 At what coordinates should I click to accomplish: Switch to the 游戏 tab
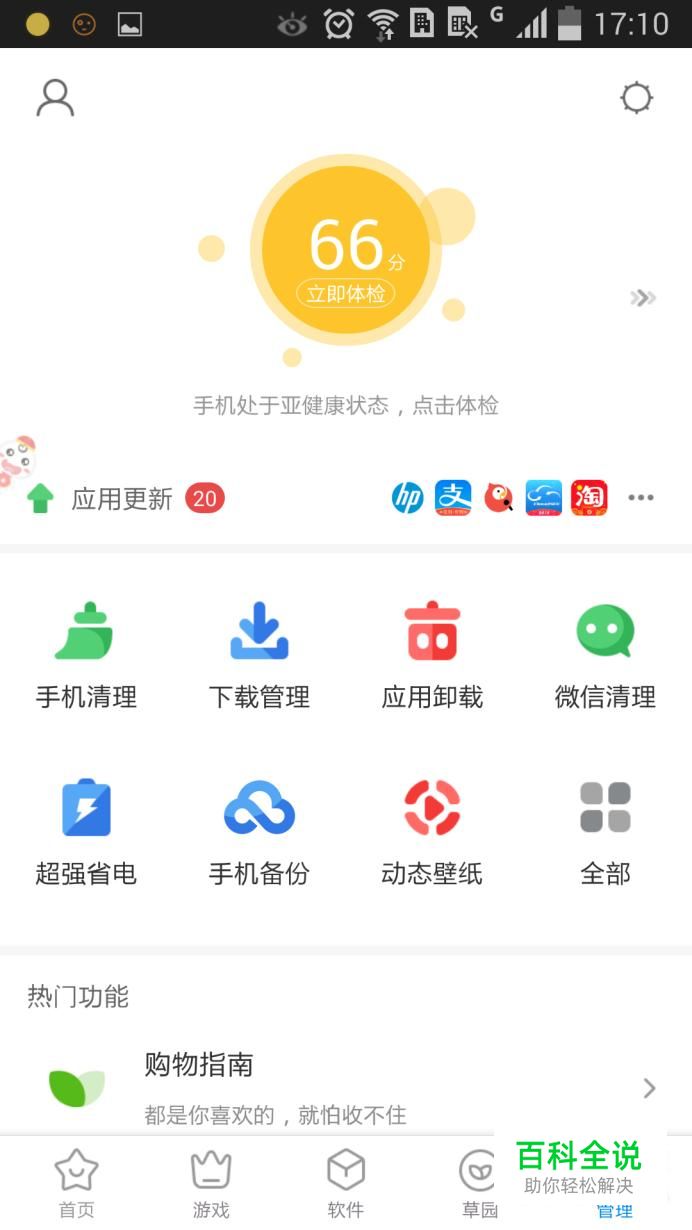point(211,1184)
